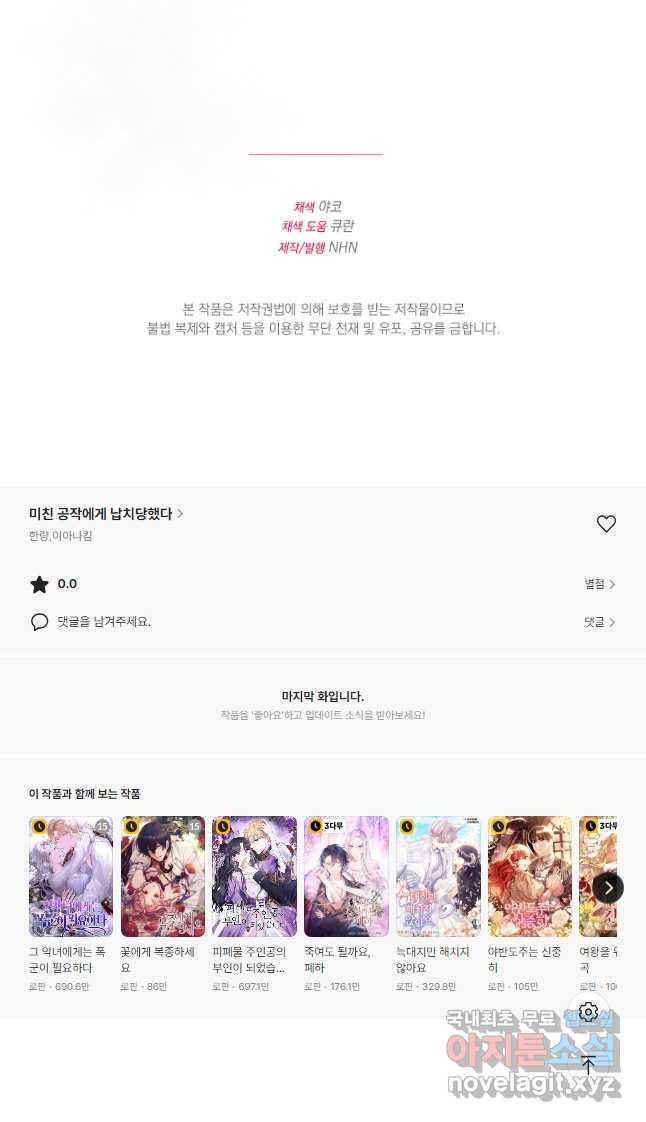Show the next recommended titles with the arrow
Image resolution: width=646 pixels, height=1122 pixels.
point(608,887)
